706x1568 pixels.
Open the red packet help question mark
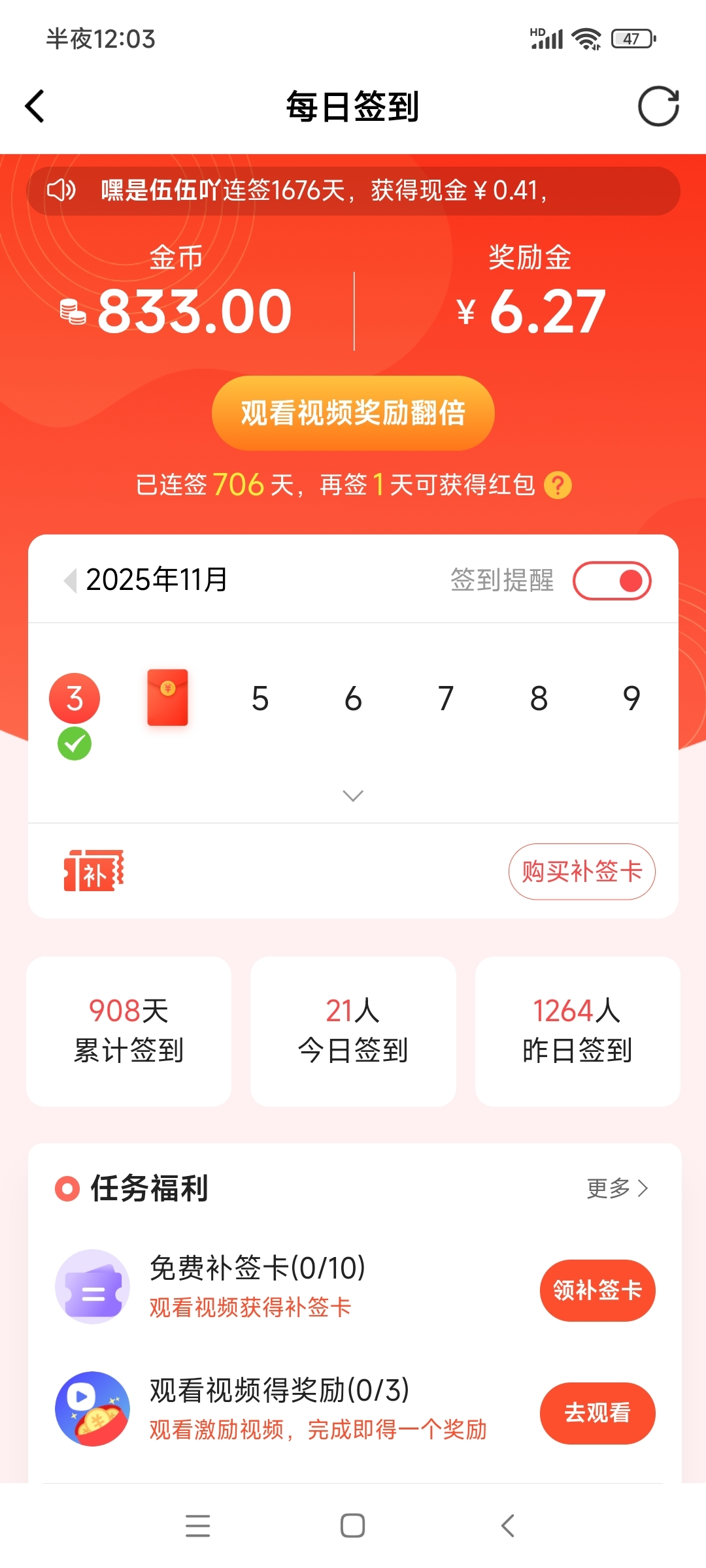[x=558, y=485]
